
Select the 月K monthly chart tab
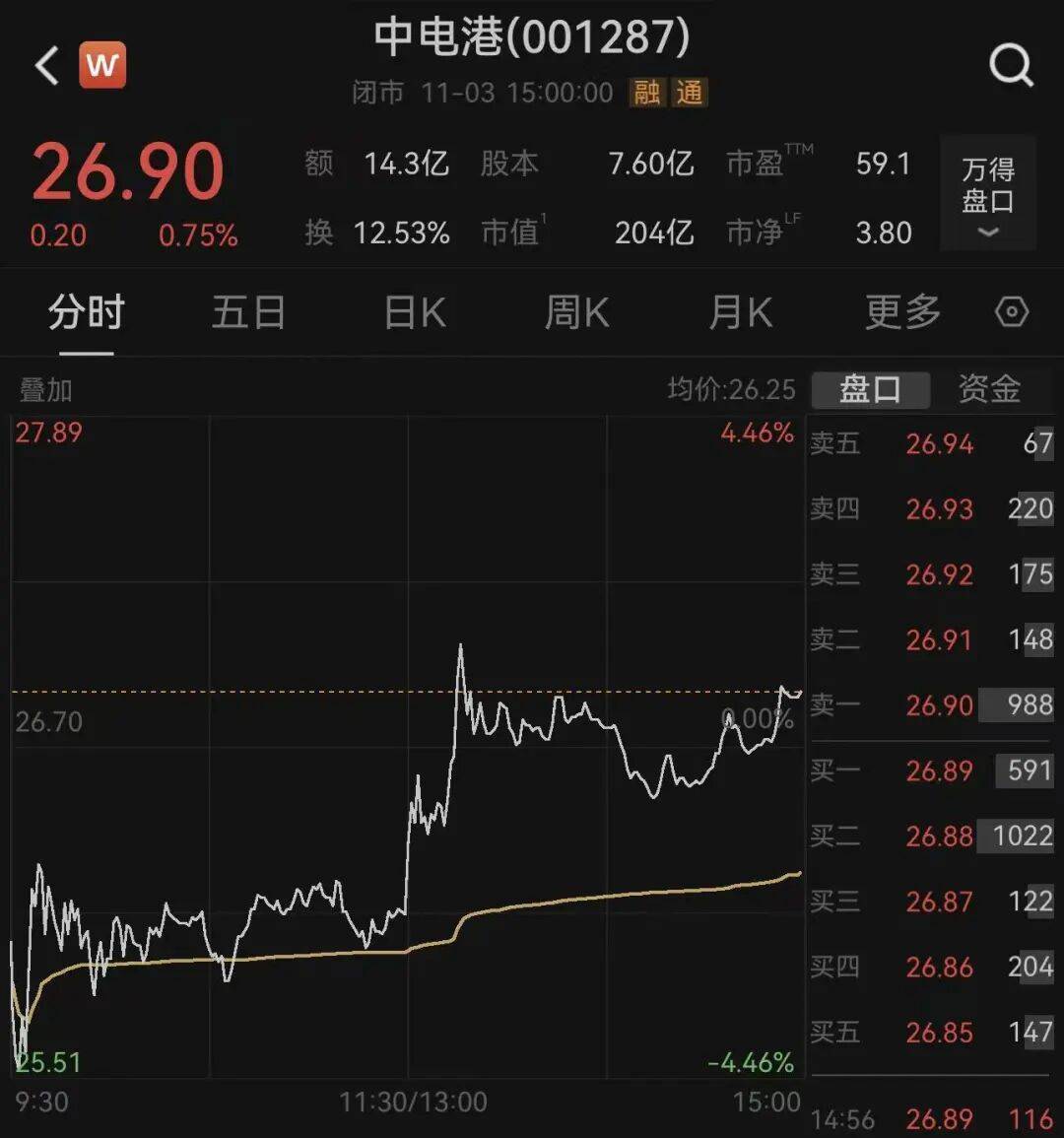[x=740, y=312]
